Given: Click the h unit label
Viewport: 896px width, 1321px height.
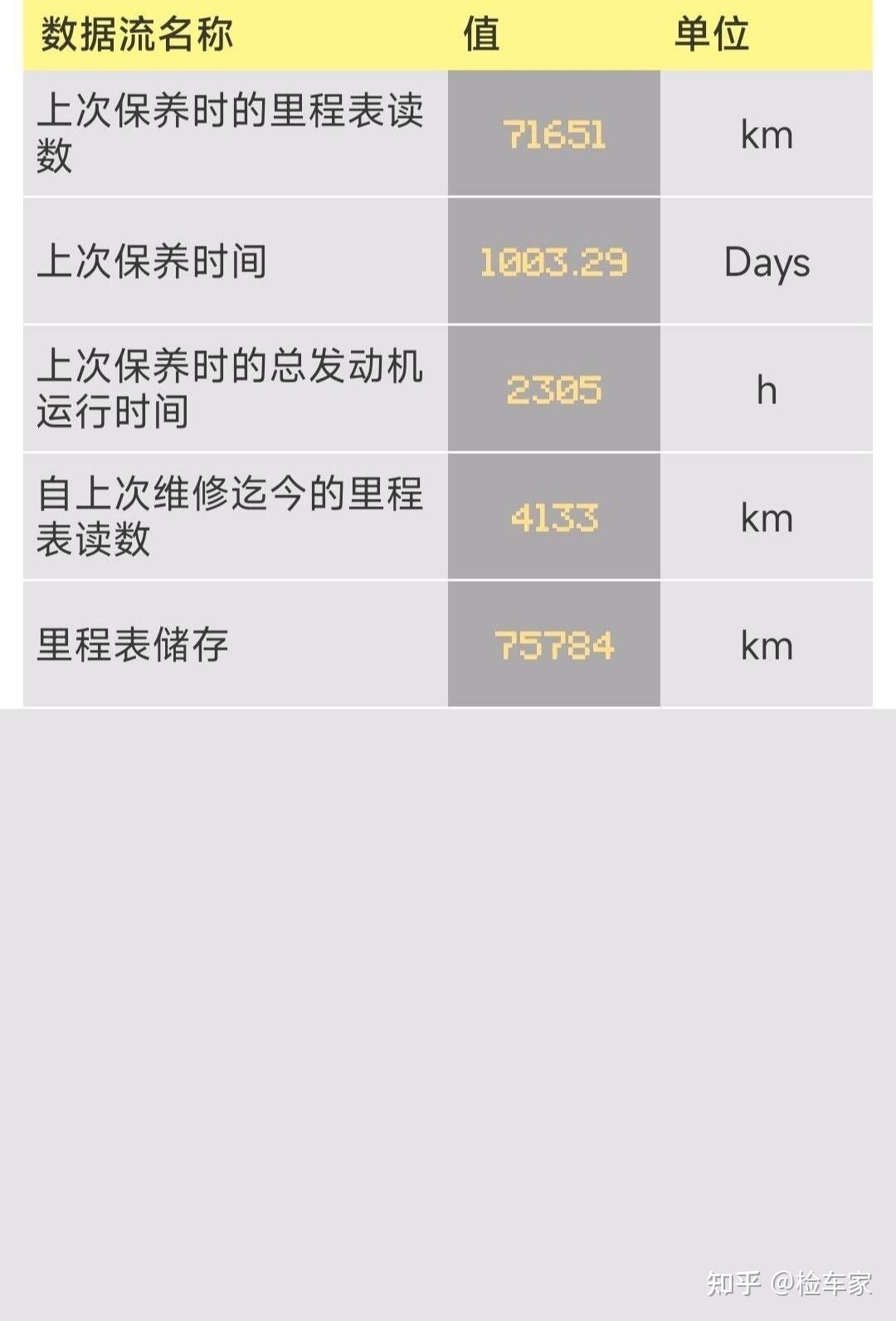Looking at the screenshot, I should [x=767, y=390].
